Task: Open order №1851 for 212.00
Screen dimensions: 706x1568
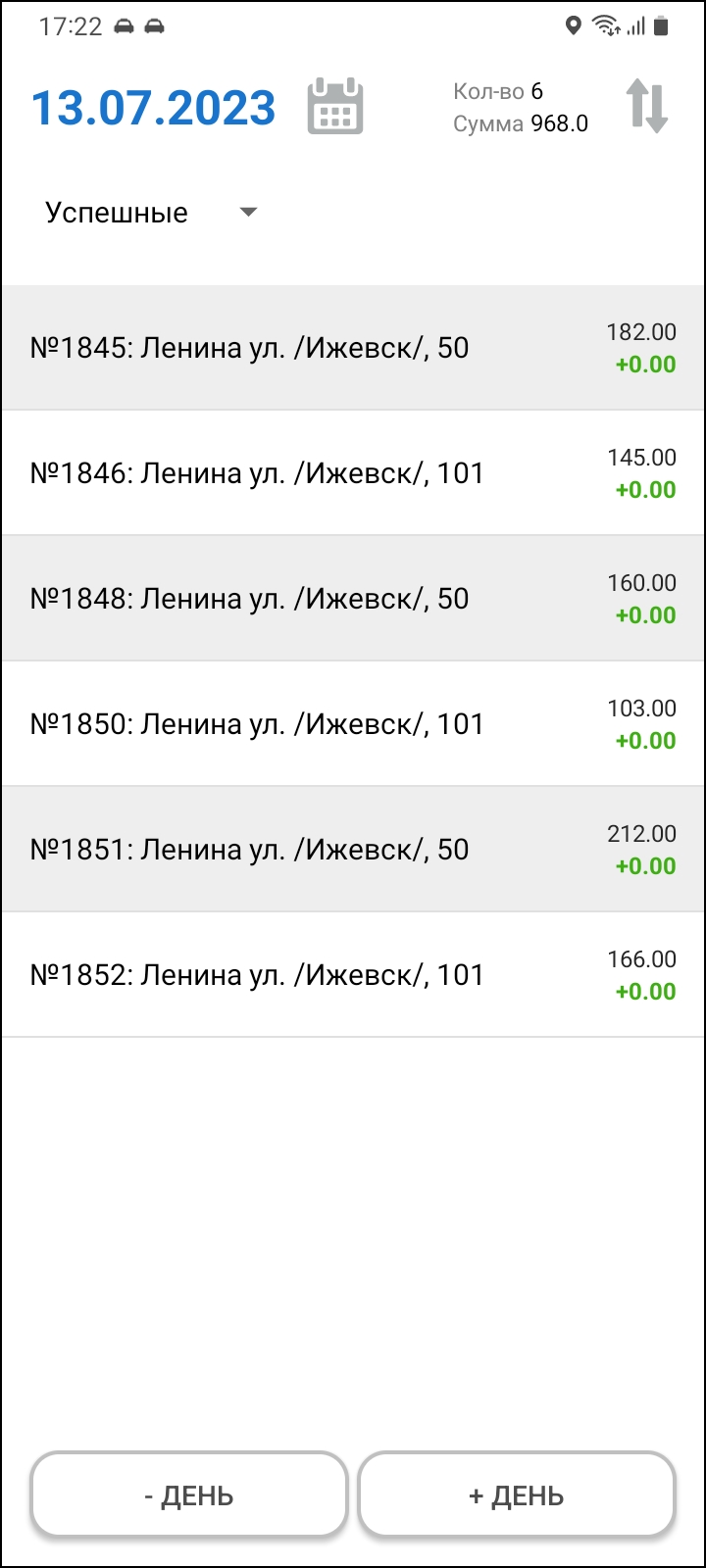Action: point(353,850)
